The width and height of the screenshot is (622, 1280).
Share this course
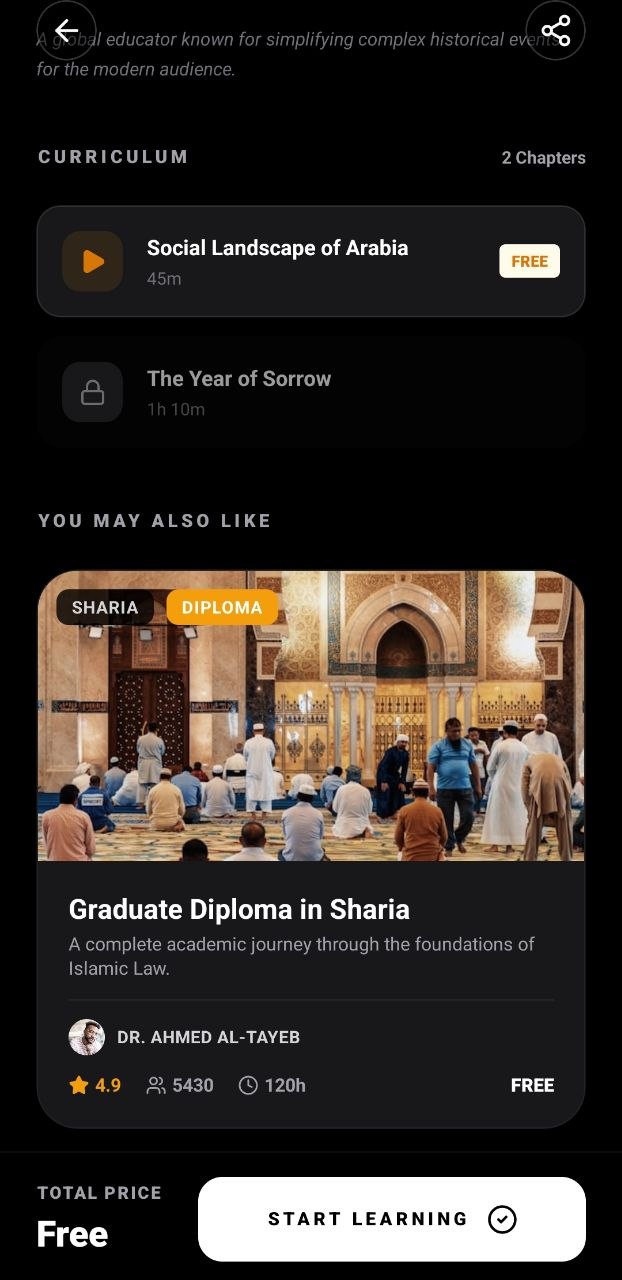point(555,31)
